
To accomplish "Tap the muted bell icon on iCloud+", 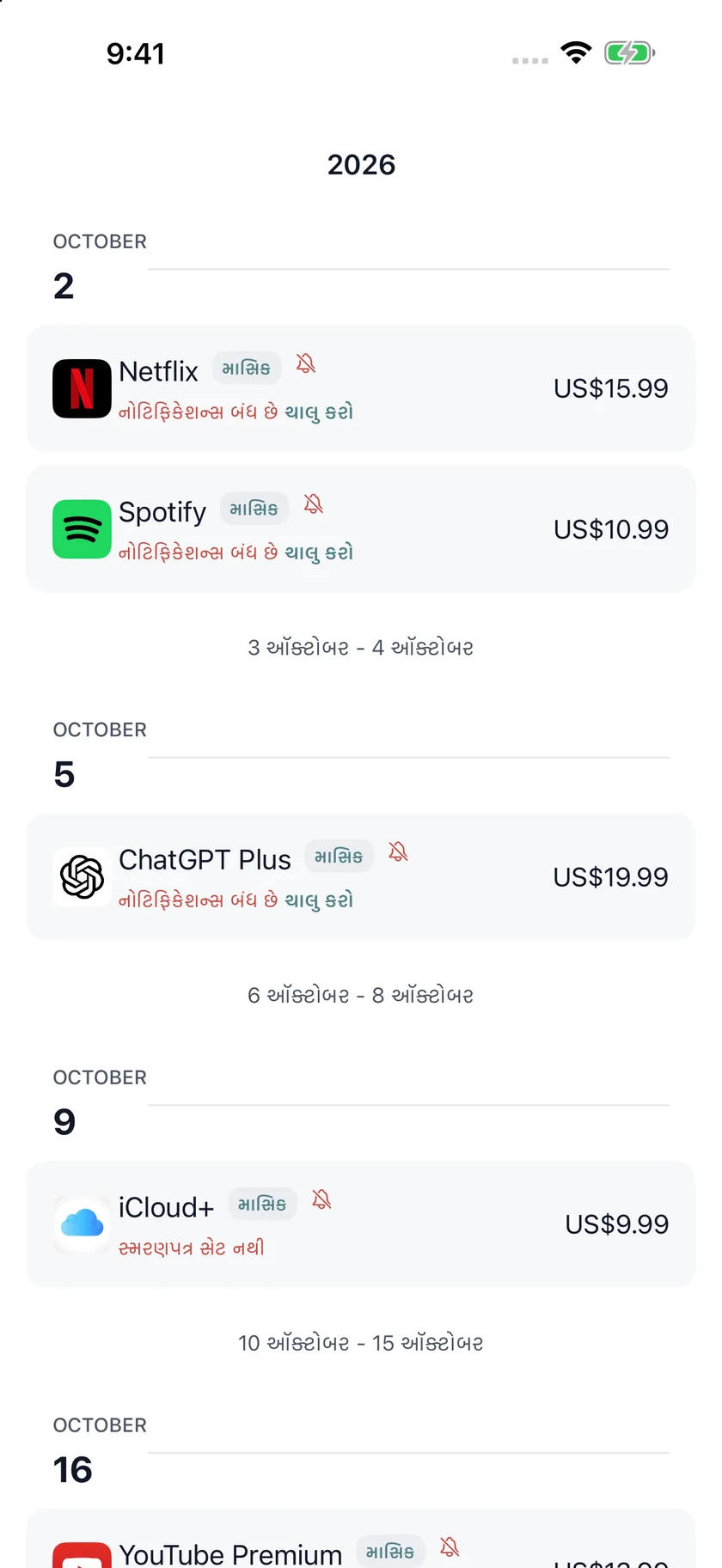I will click(x=321, y=1200).
